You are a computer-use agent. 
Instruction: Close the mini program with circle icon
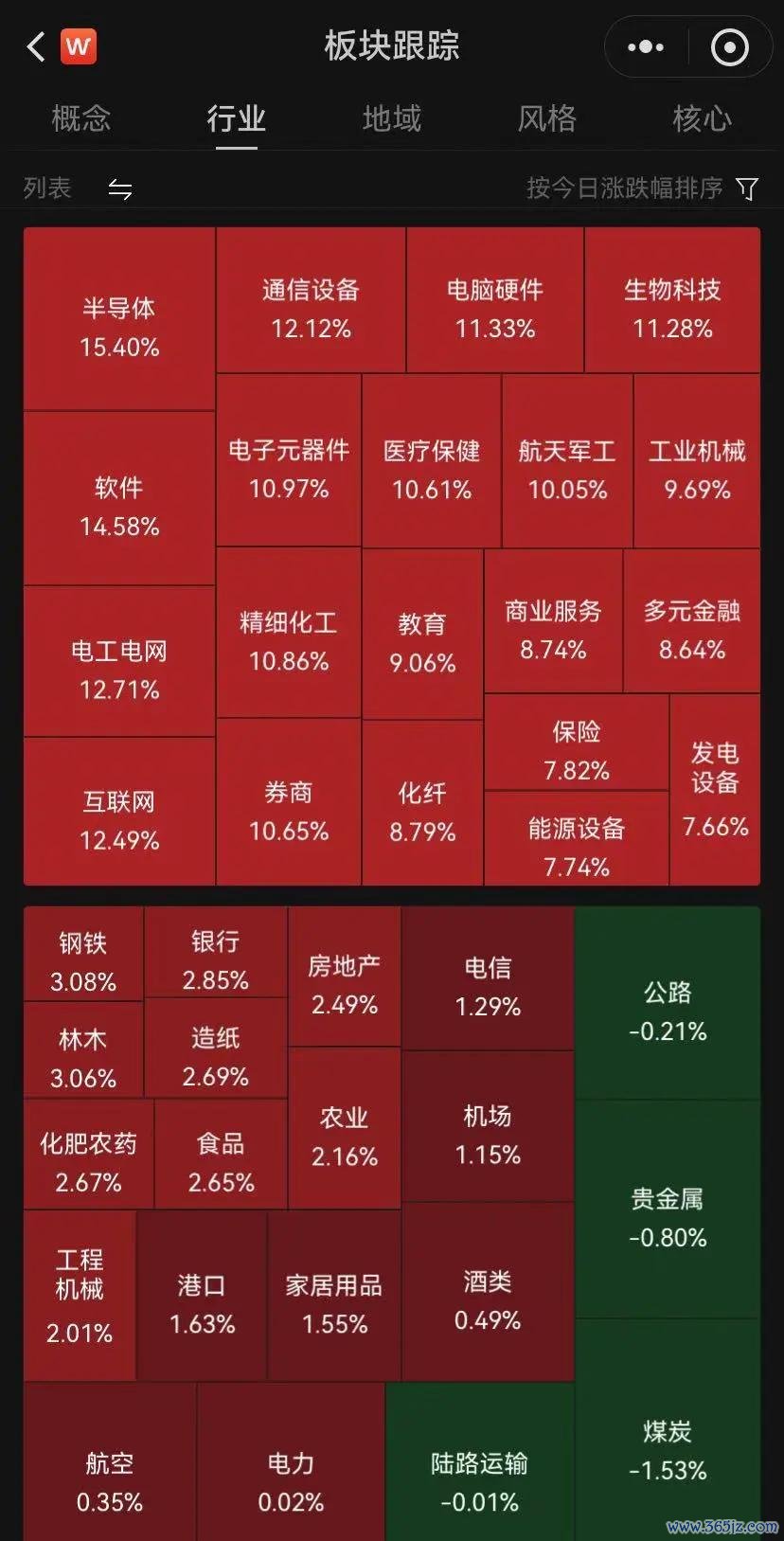point(729,46)
